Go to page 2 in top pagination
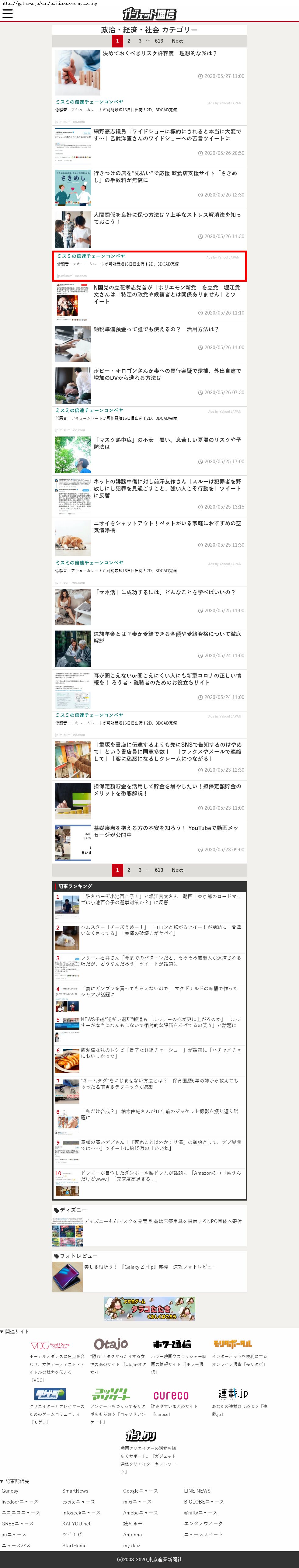299x1568 pixels. click(128, 41)
